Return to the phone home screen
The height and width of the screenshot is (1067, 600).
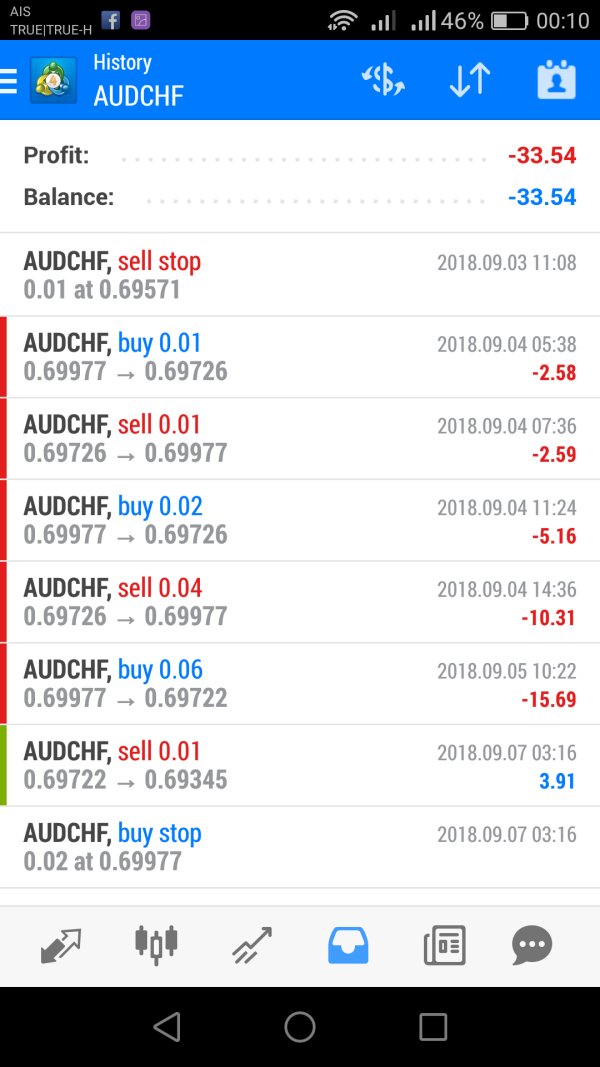pos(300,1026)
